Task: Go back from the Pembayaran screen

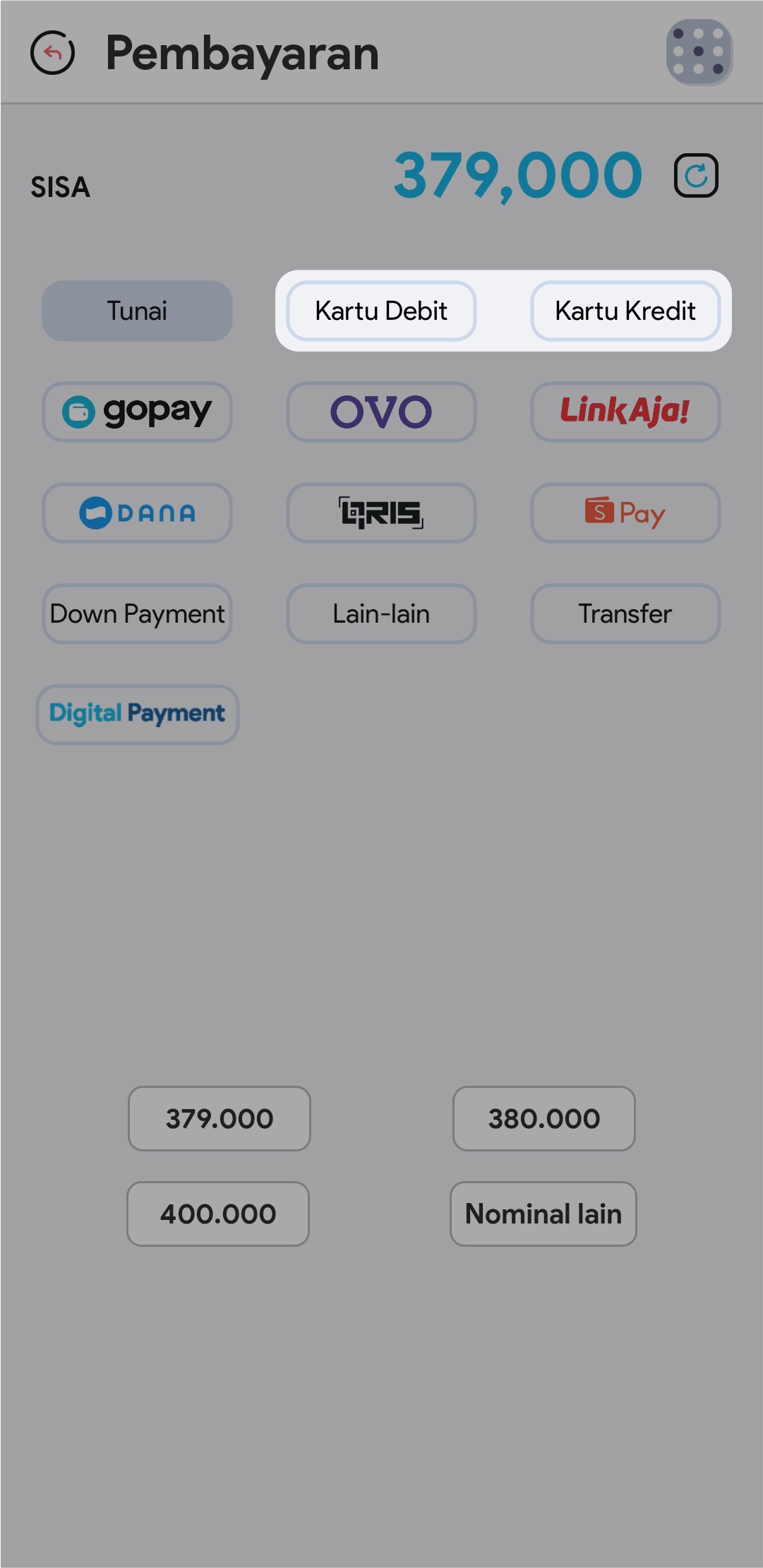Action: (x=52, y=53)
